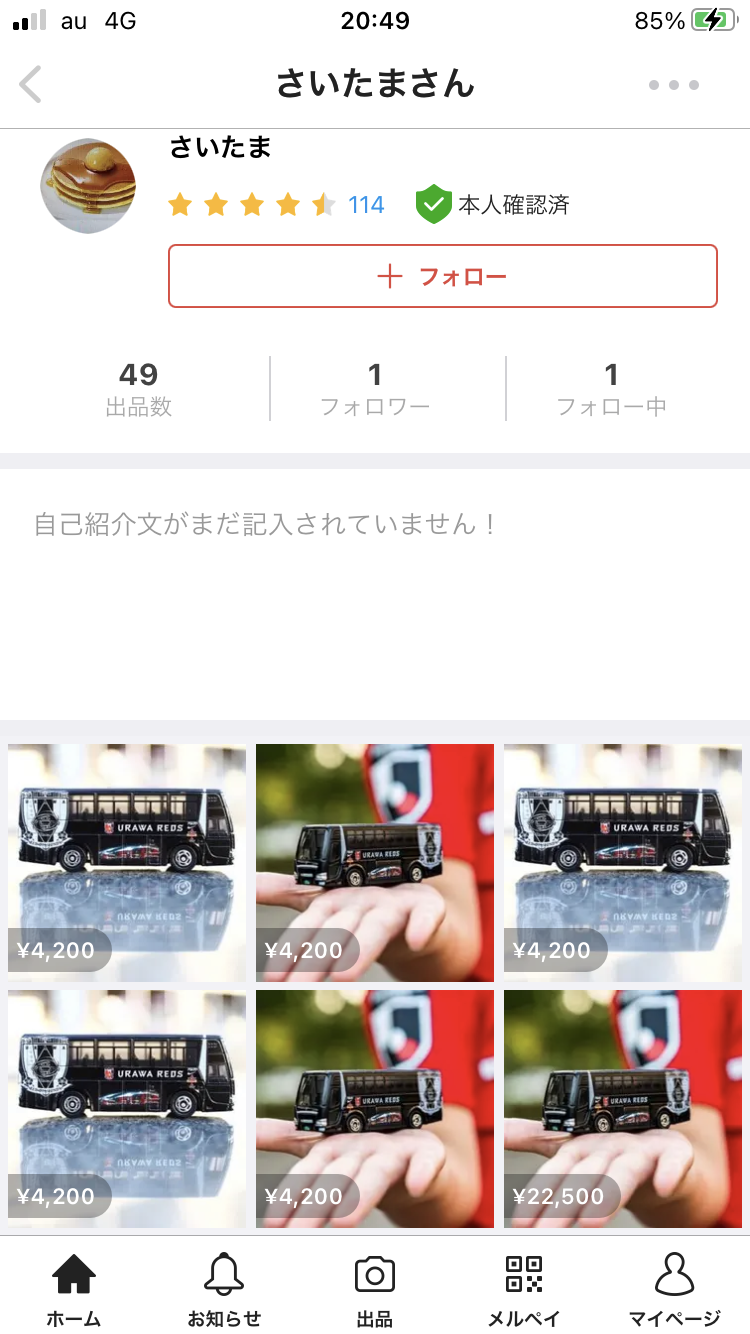The width and height of the screenshot is (750, 1334).
Task: Switch to the メルペイ tab
Action: point(524,1288)
